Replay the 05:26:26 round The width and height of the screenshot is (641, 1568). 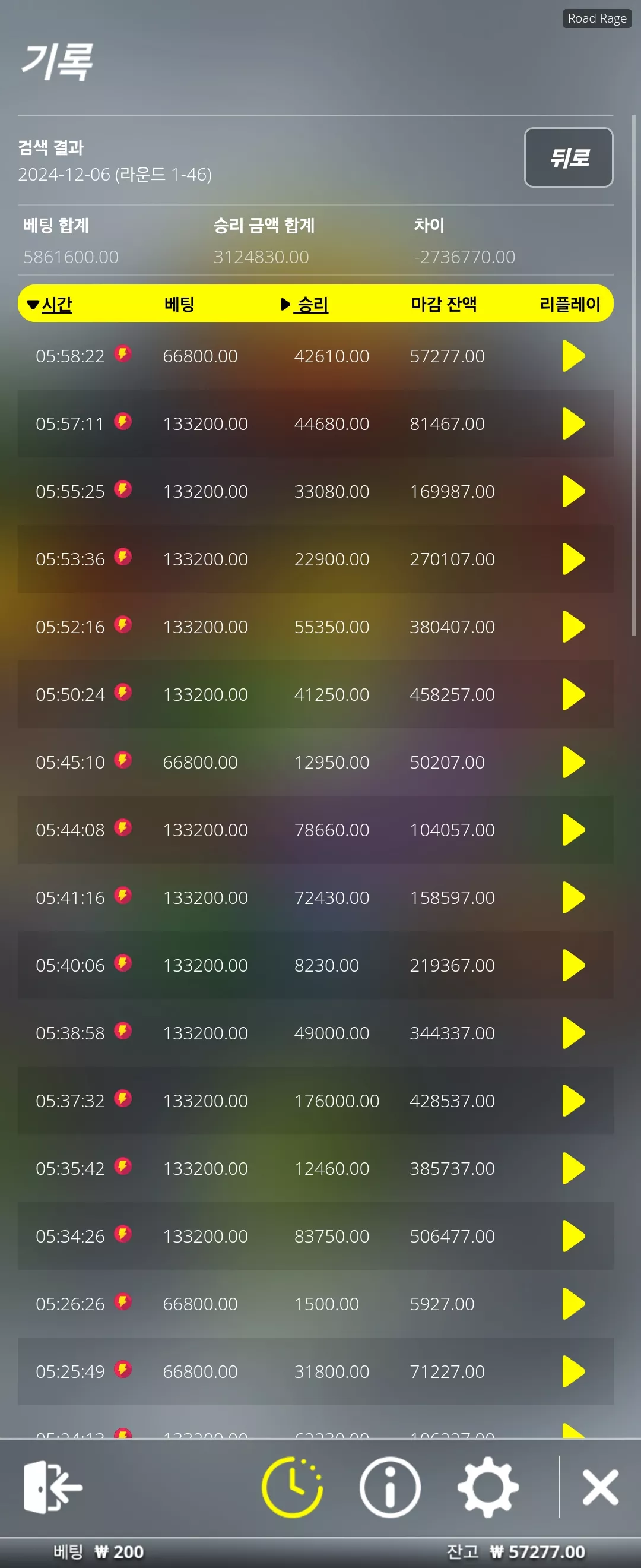pos(573,1304)
